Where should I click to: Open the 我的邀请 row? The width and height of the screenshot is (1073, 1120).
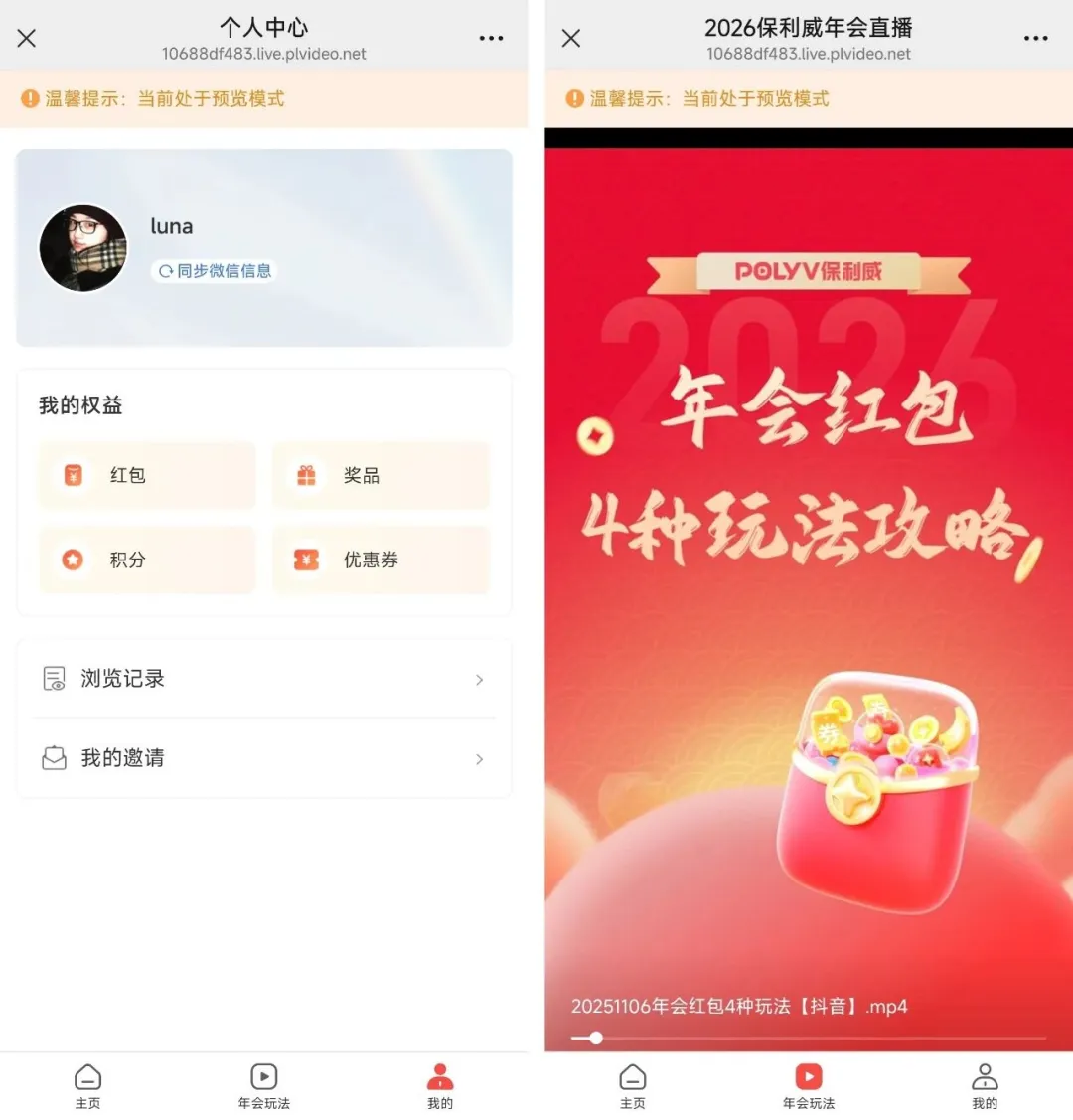coord(263,758)
